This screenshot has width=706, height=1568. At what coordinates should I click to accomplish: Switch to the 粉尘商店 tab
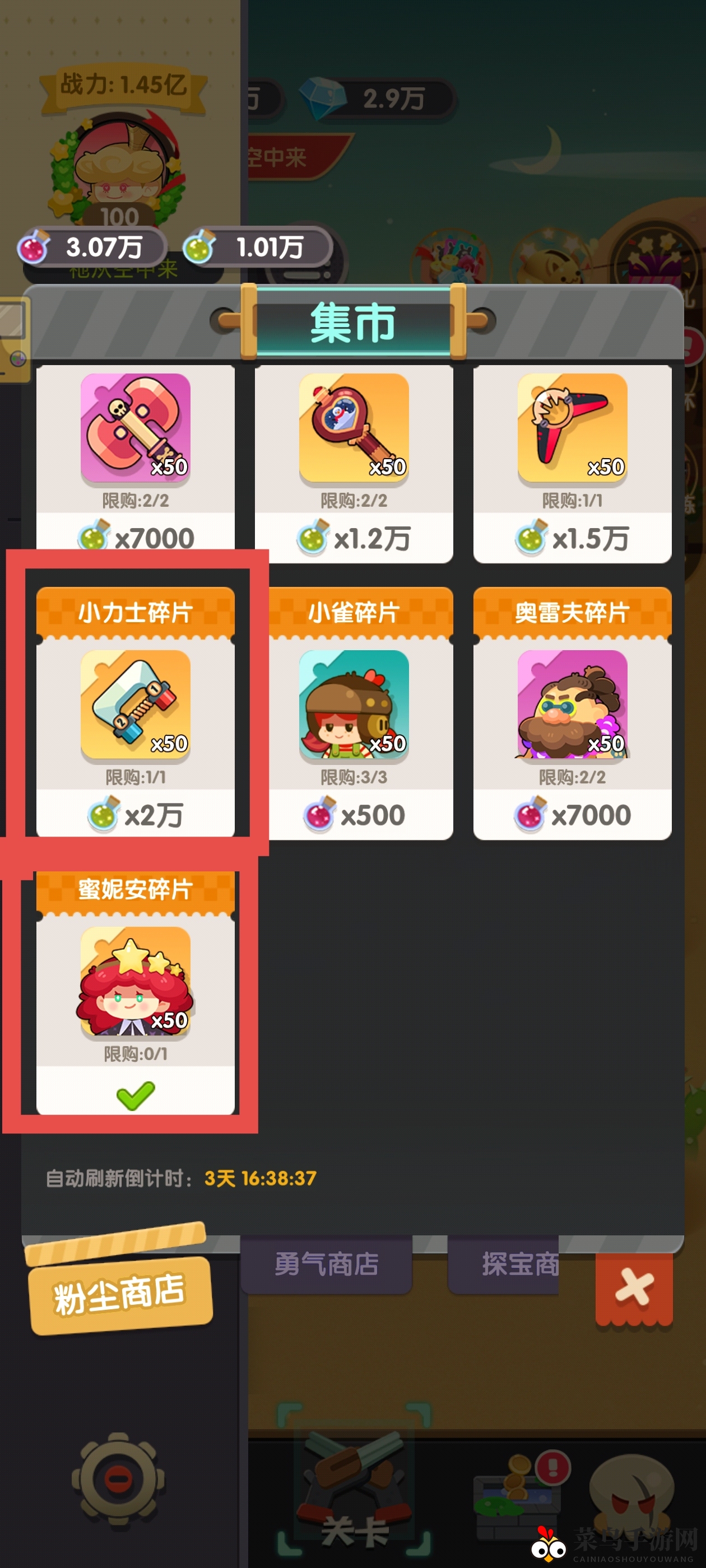click(120, 1294)
